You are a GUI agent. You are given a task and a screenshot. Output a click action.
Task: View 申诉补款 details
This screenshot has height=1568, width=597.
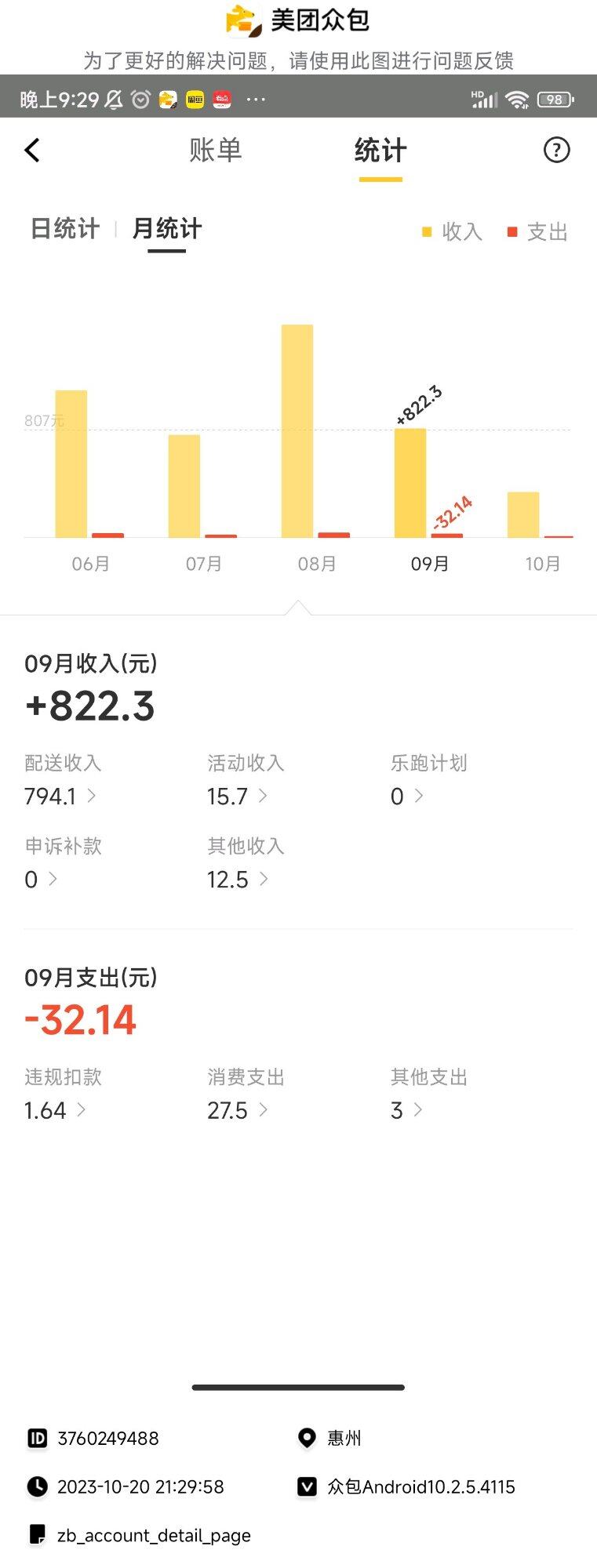click(x=41, y=879)
